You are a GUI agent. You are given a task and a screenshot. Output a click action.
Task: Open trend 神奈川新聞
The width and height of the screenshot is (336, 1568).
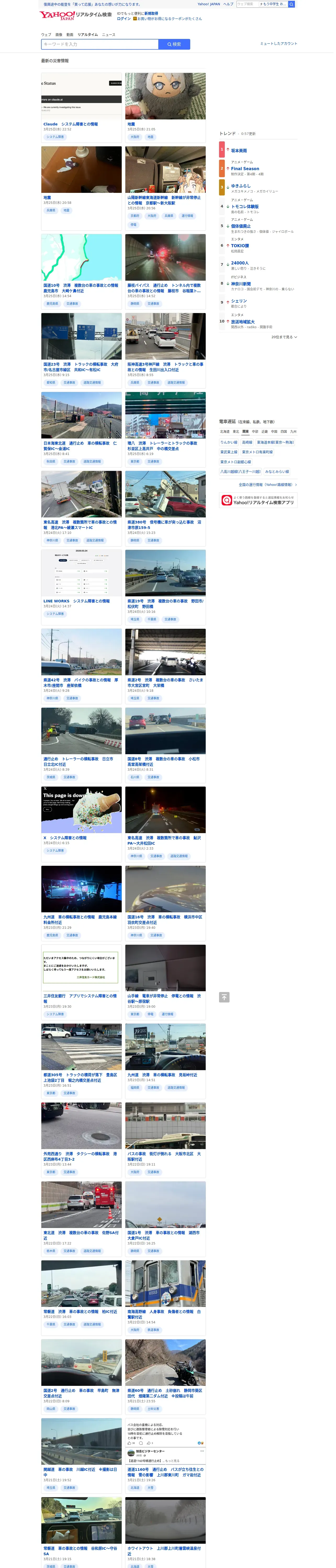pos(240,284)
